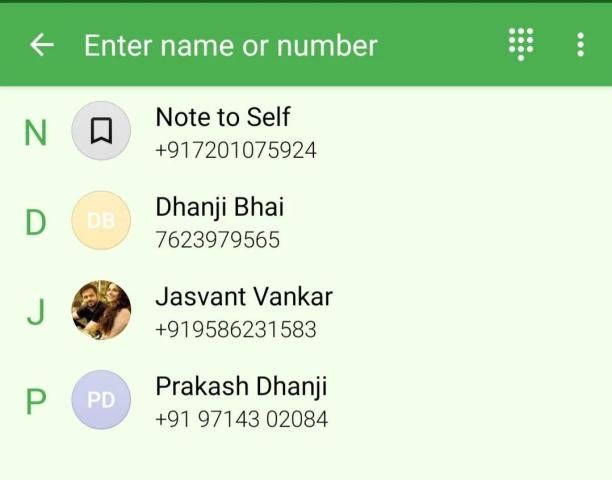
Task: Go back using the arrow icon
Action: (41, 45)
